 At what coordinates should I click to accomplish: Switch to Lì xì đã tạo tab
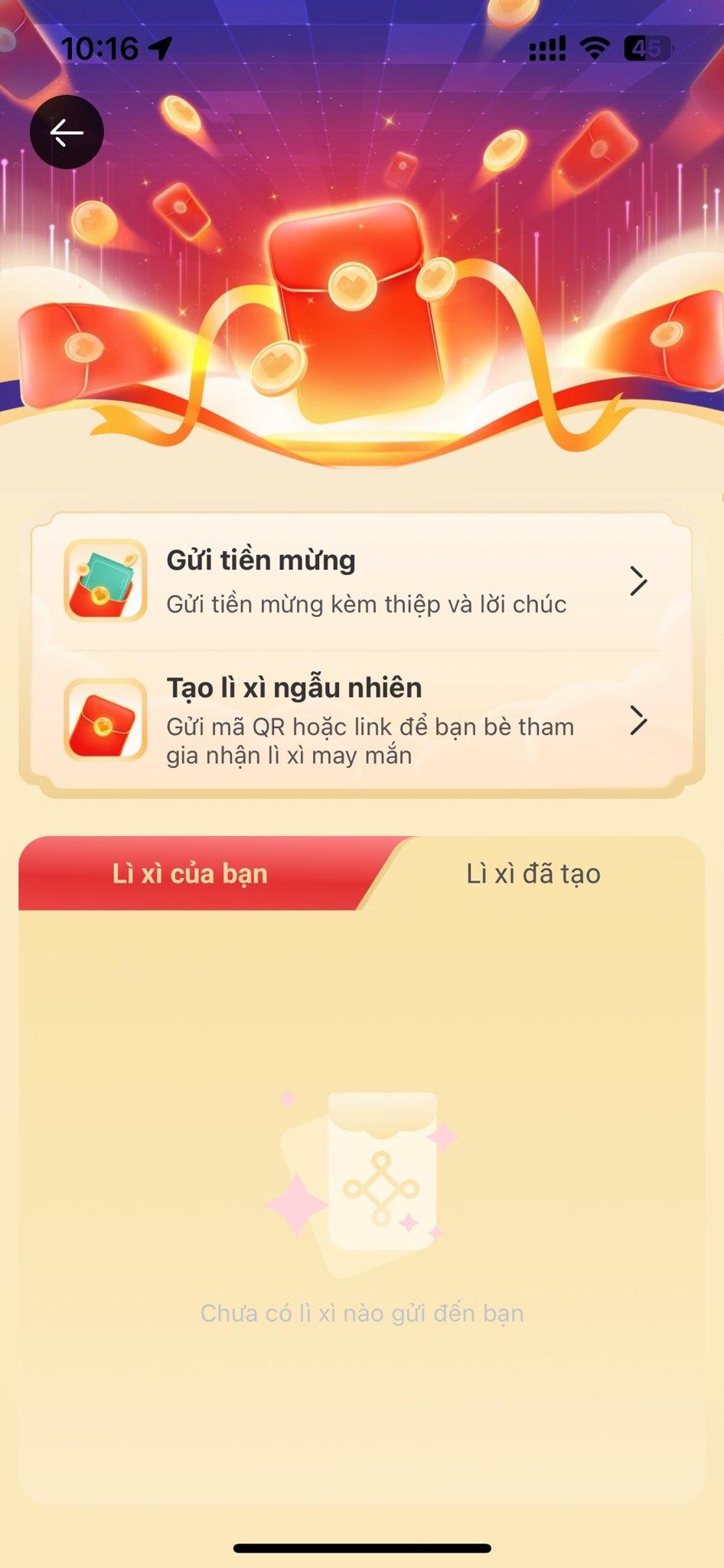pyautogui.click(x=533, y=874)
